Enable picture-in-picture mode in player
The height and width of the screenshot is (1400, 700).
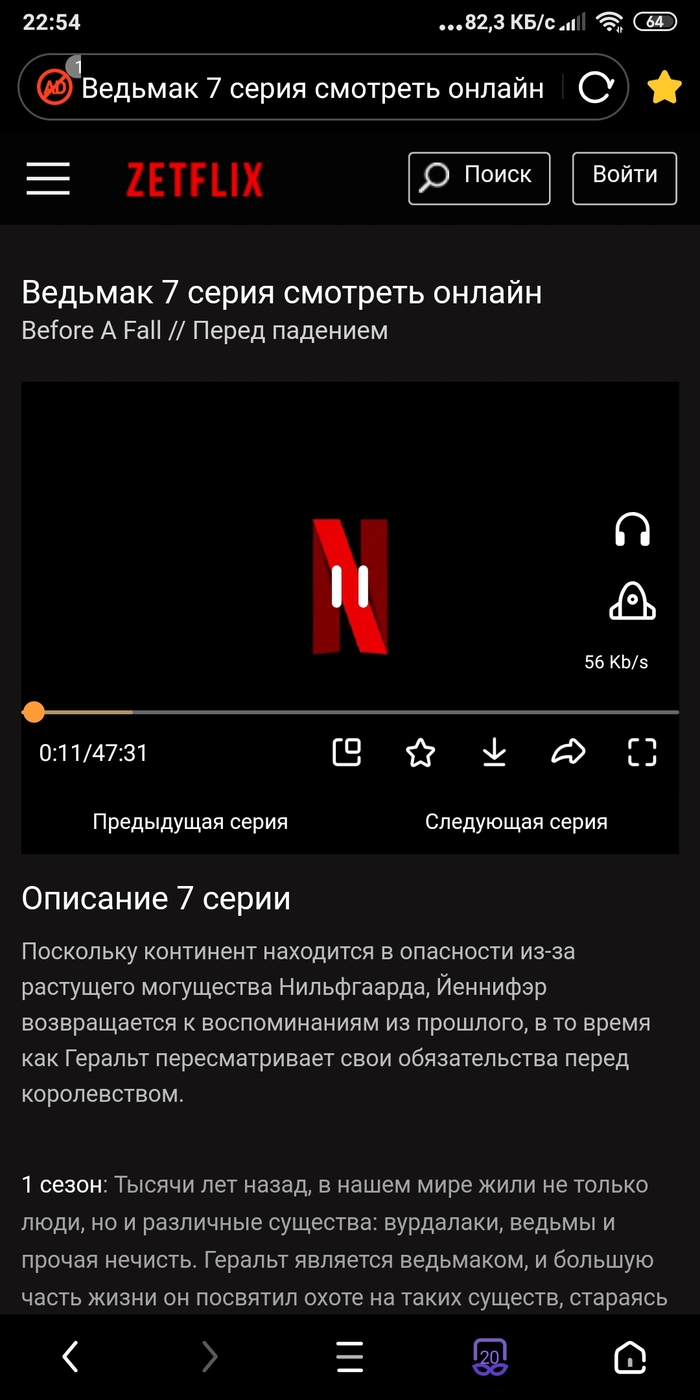346,752
